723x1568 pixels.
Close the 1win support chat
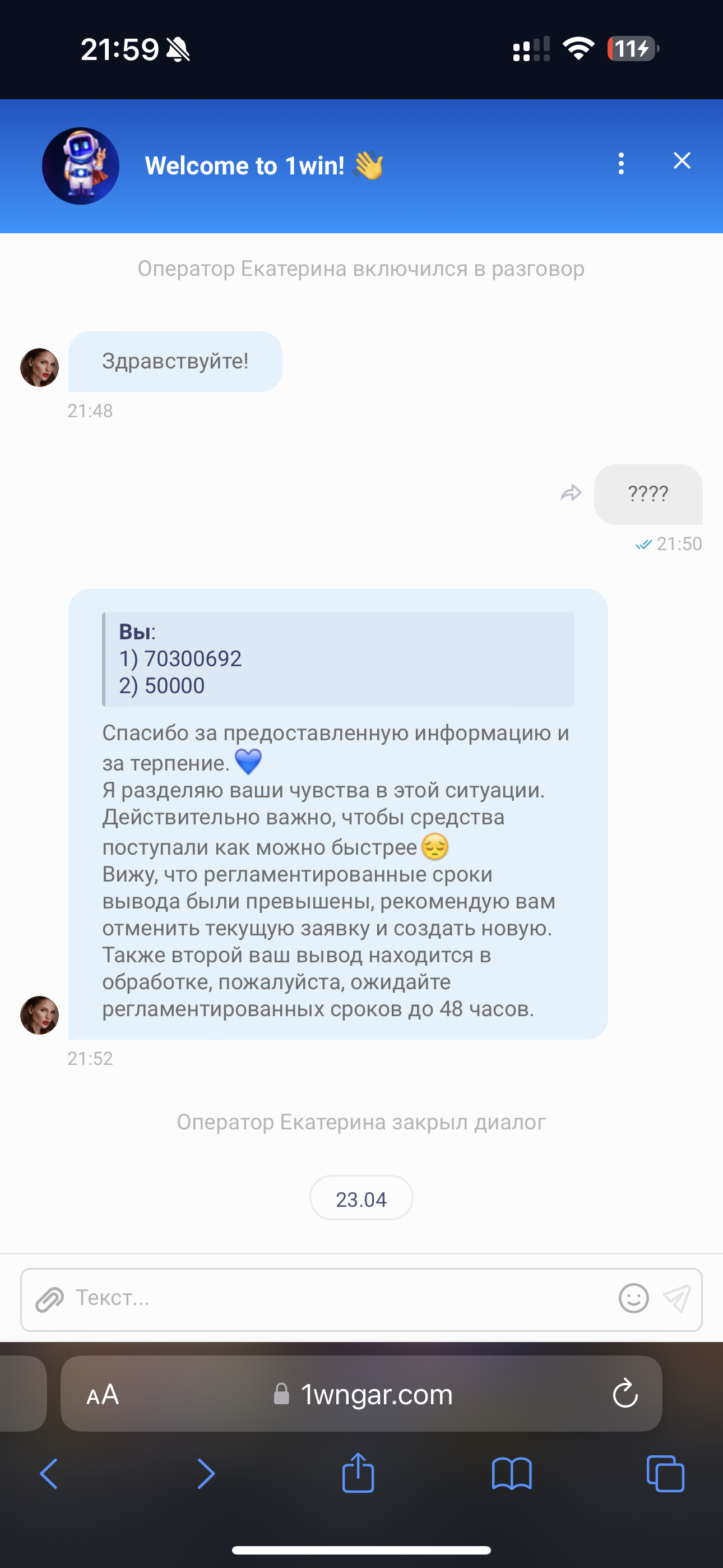click(682, 161)
